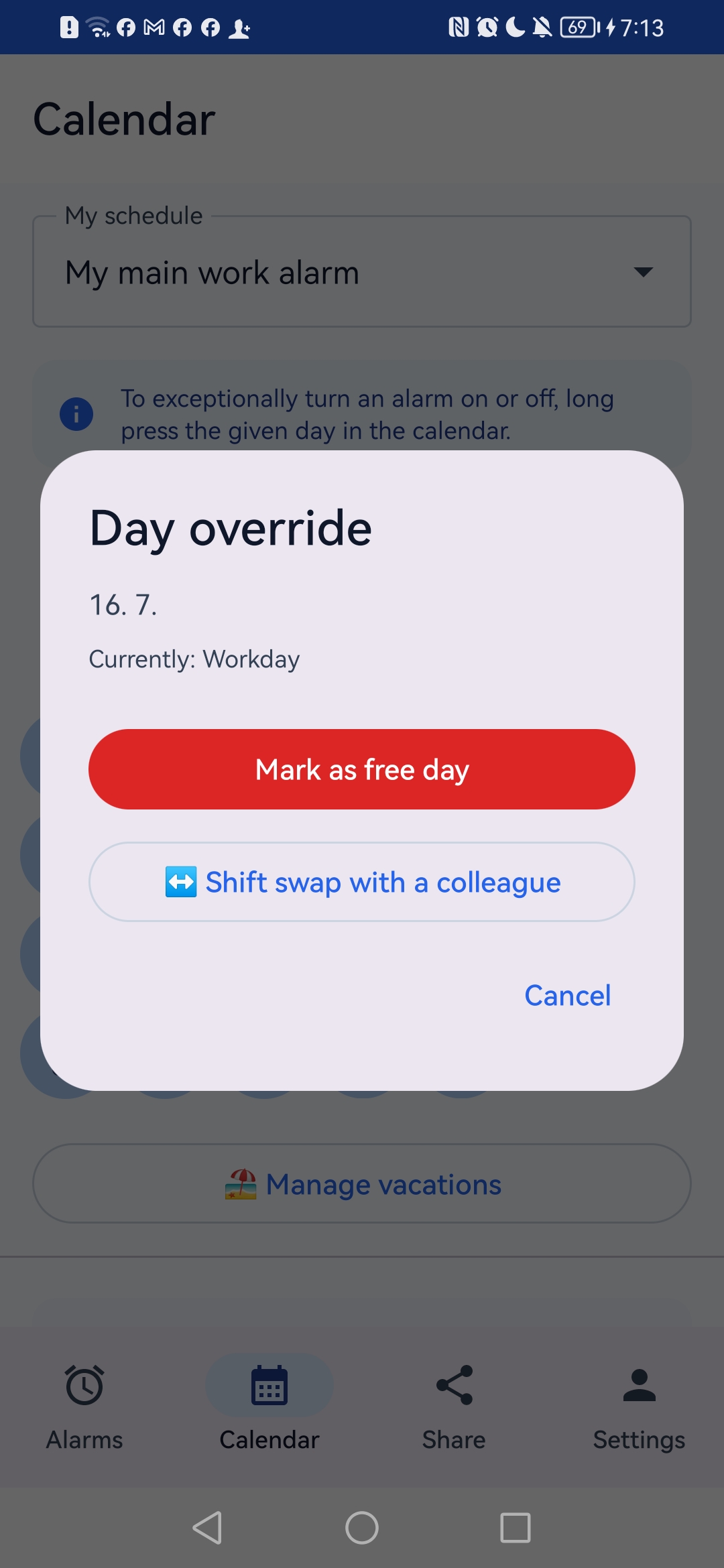The height and width of the screenshot is (1568, 724).
Task: Mark 16. 7. as free day
Action: [362, 769]
